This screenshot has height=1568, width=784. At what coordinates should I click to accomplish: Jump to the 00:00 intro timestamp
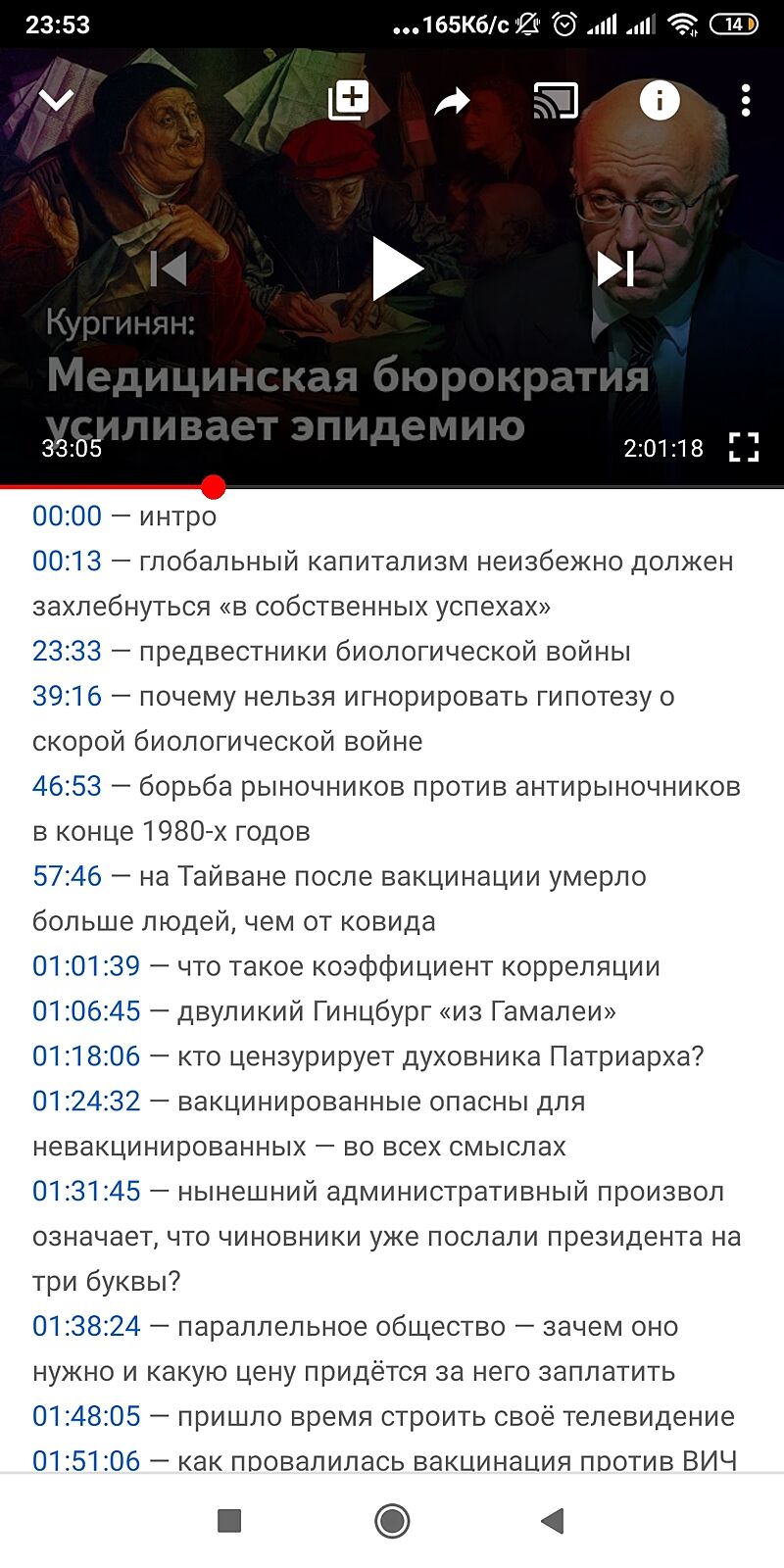coord(67,515)
